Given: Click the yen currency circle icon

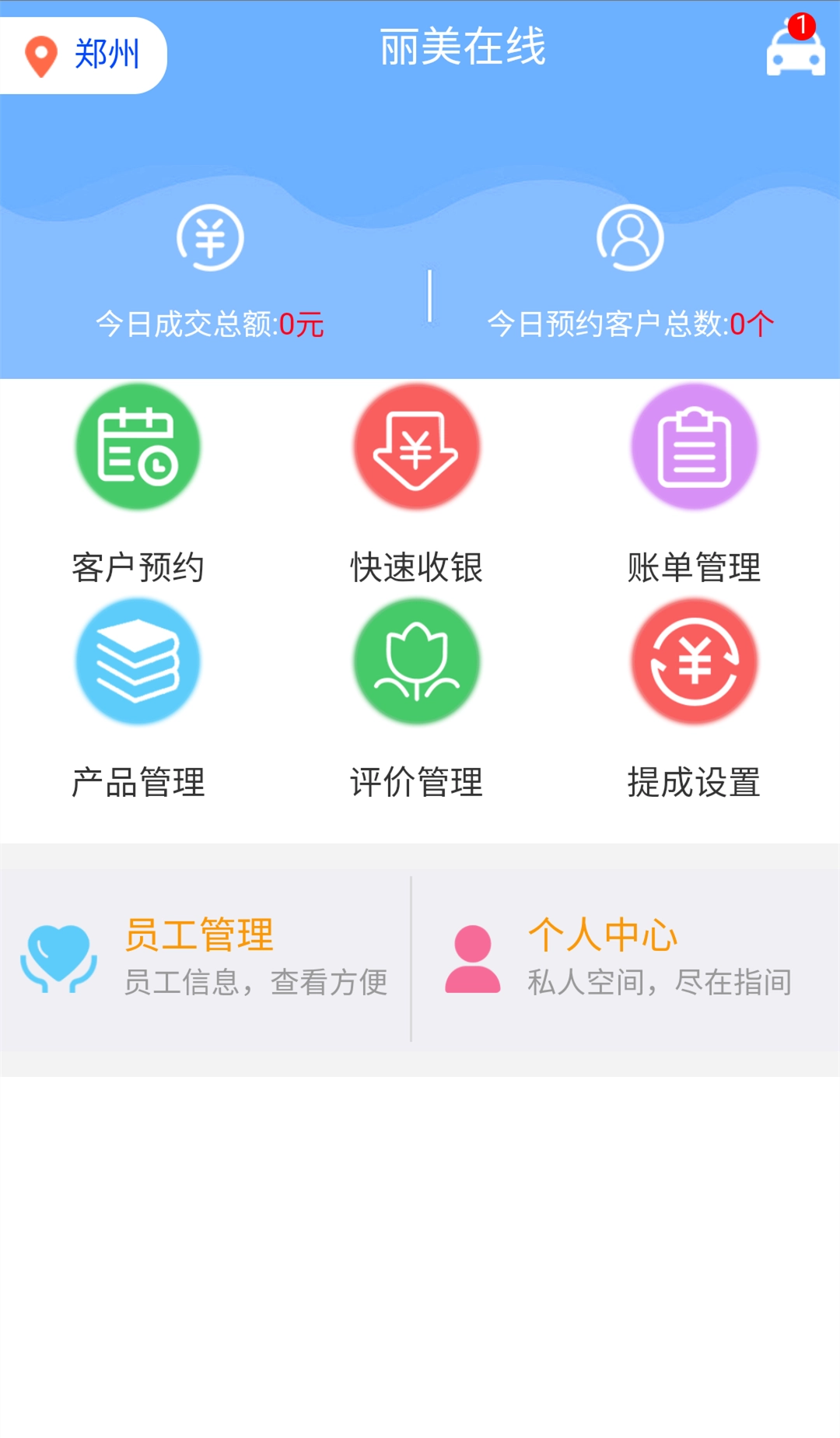Looking at the screenshot, I should (208, 239).
